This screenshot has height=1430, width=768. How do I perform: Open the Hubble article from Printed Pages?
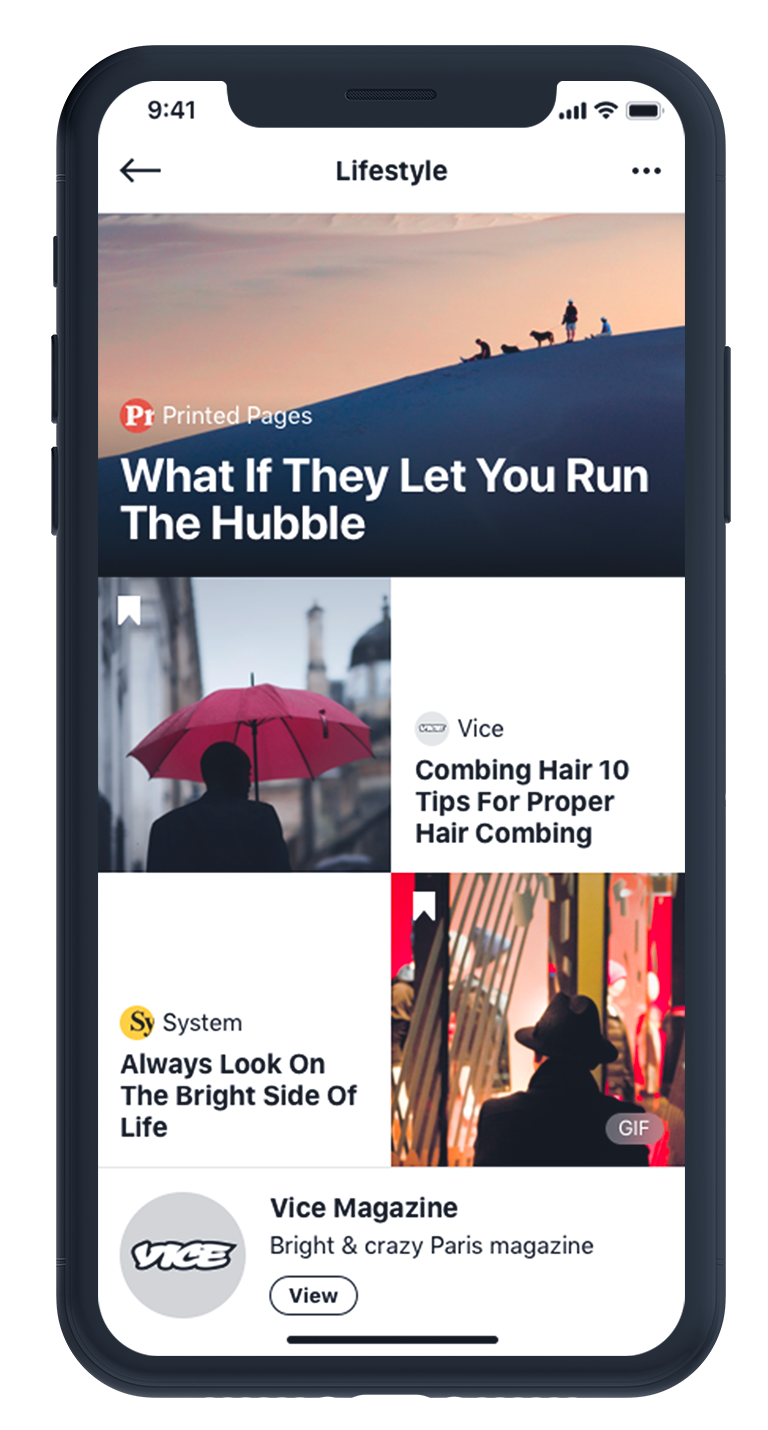pyautogui.click(x=384, y=498)
